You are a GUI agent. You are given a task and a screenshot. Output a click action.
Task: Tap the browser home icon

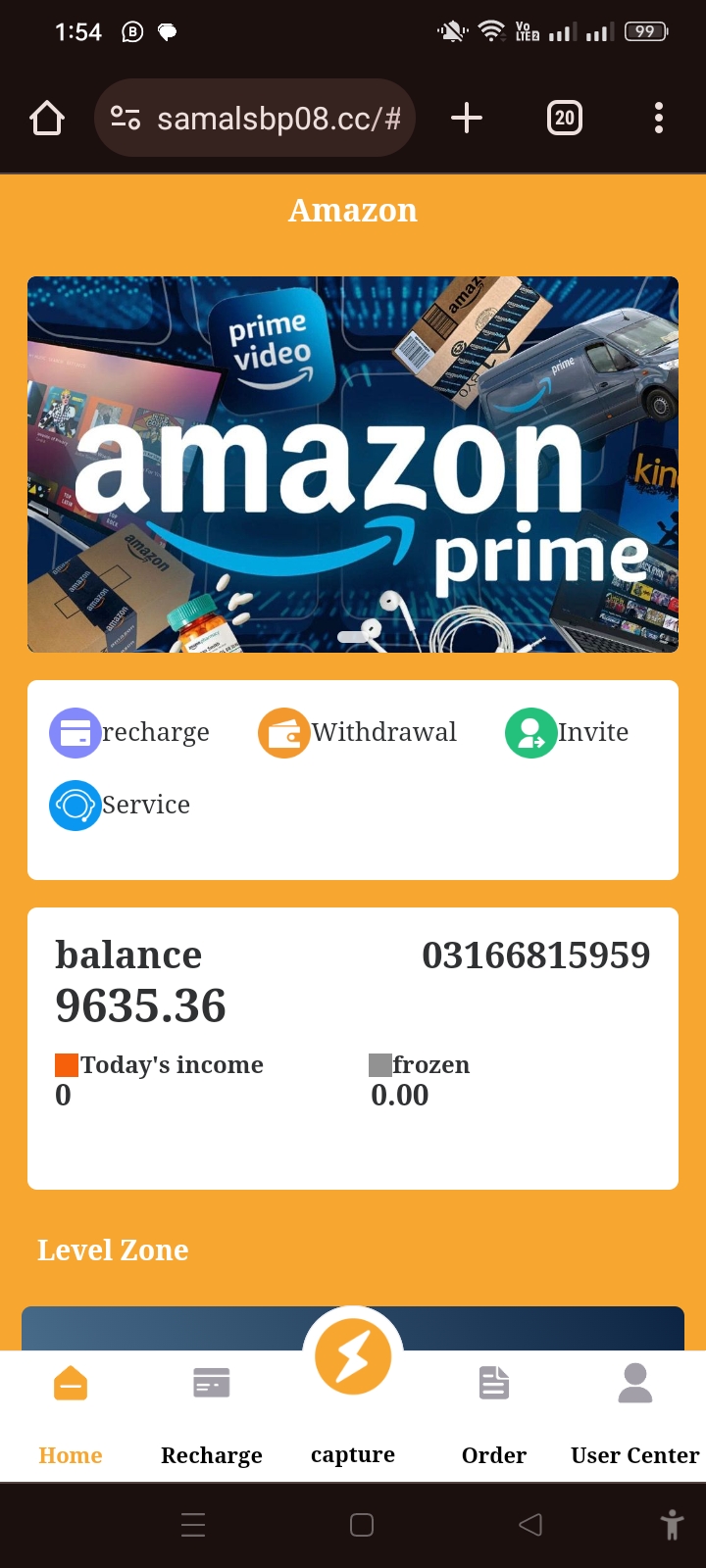click(x=46, y=119)
